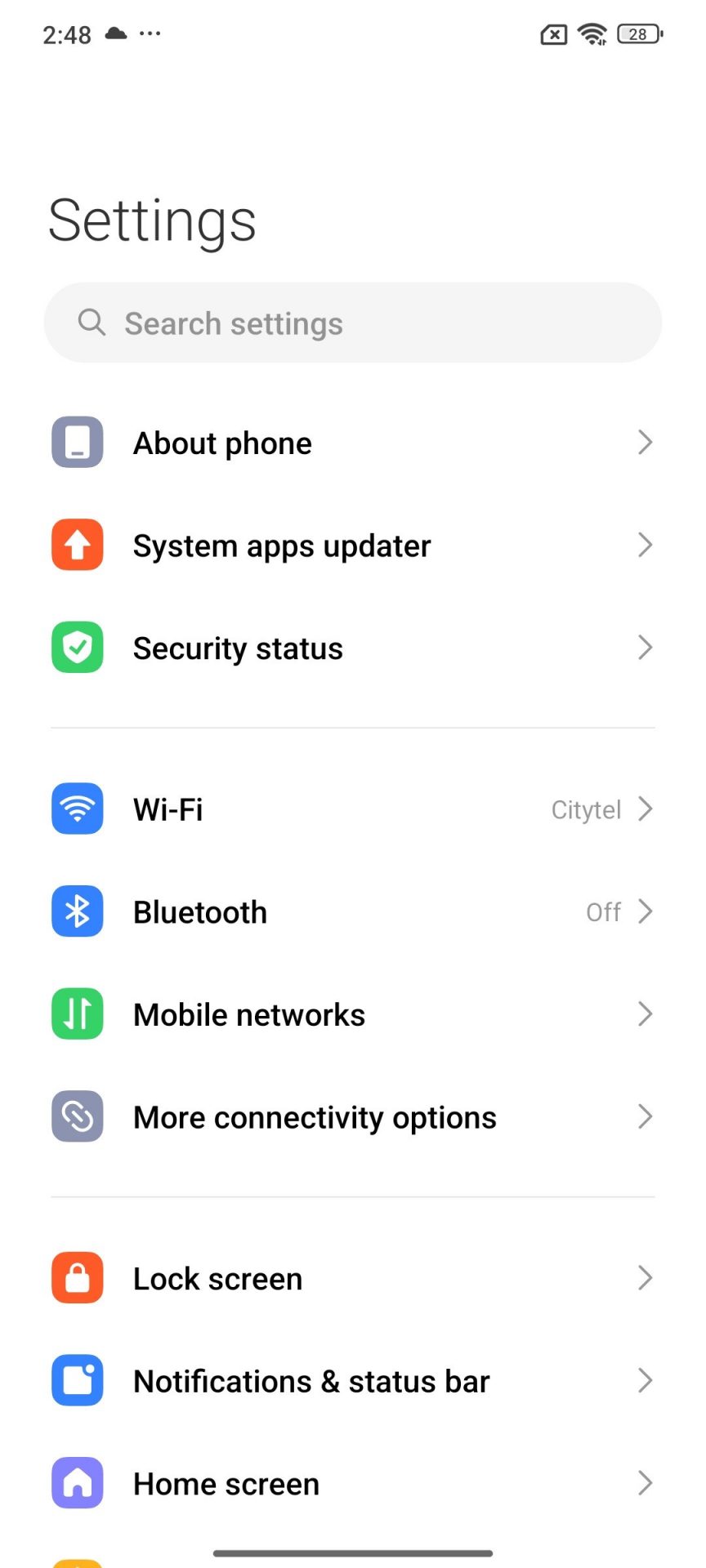Open Mobile networks
Screen dimensions: 706x1568
(x=351, y=1014)
